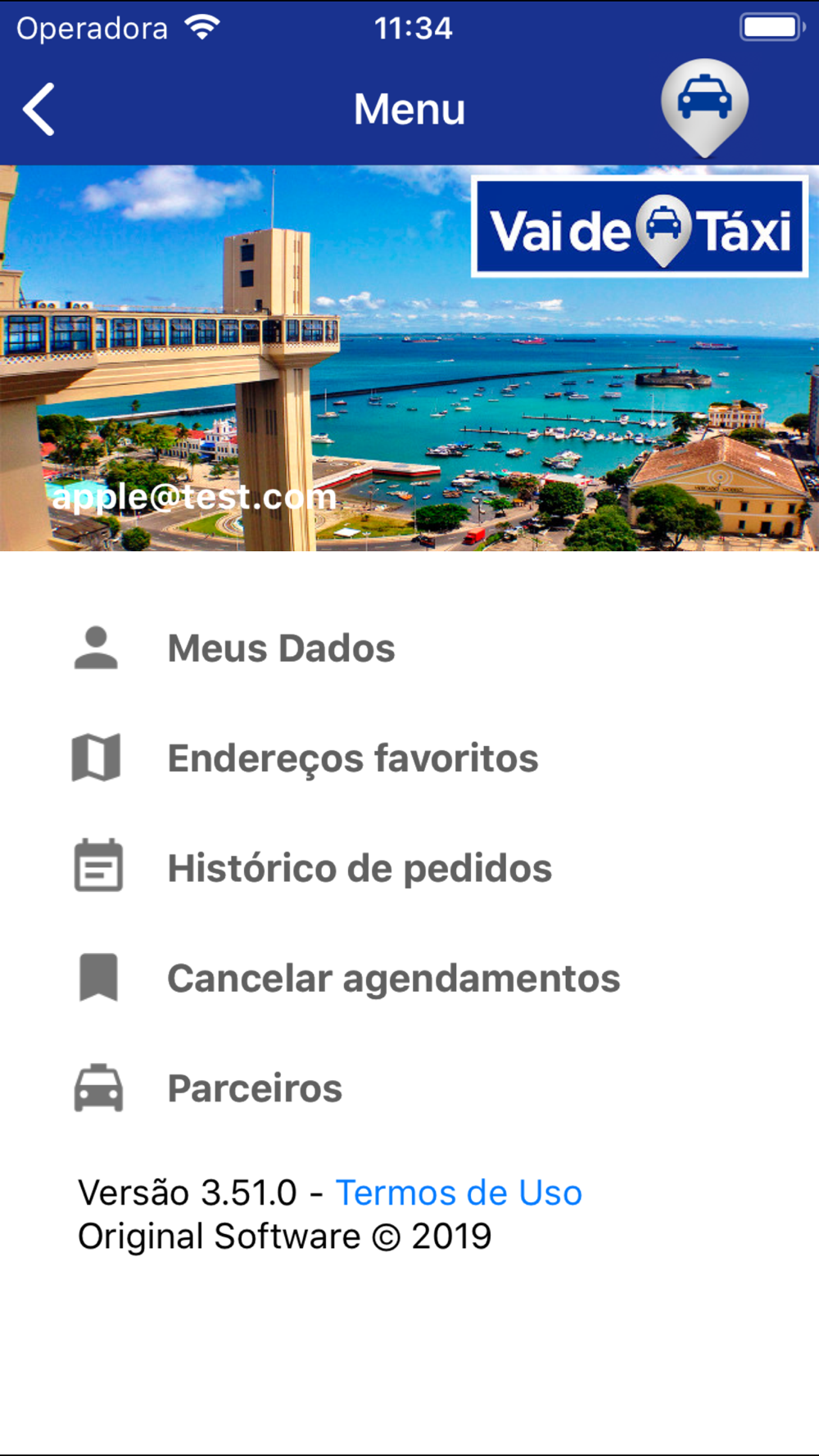Open the Termos de Uso link
The height and width of the screenshot is (1456, 819).
click(459, 1193)
